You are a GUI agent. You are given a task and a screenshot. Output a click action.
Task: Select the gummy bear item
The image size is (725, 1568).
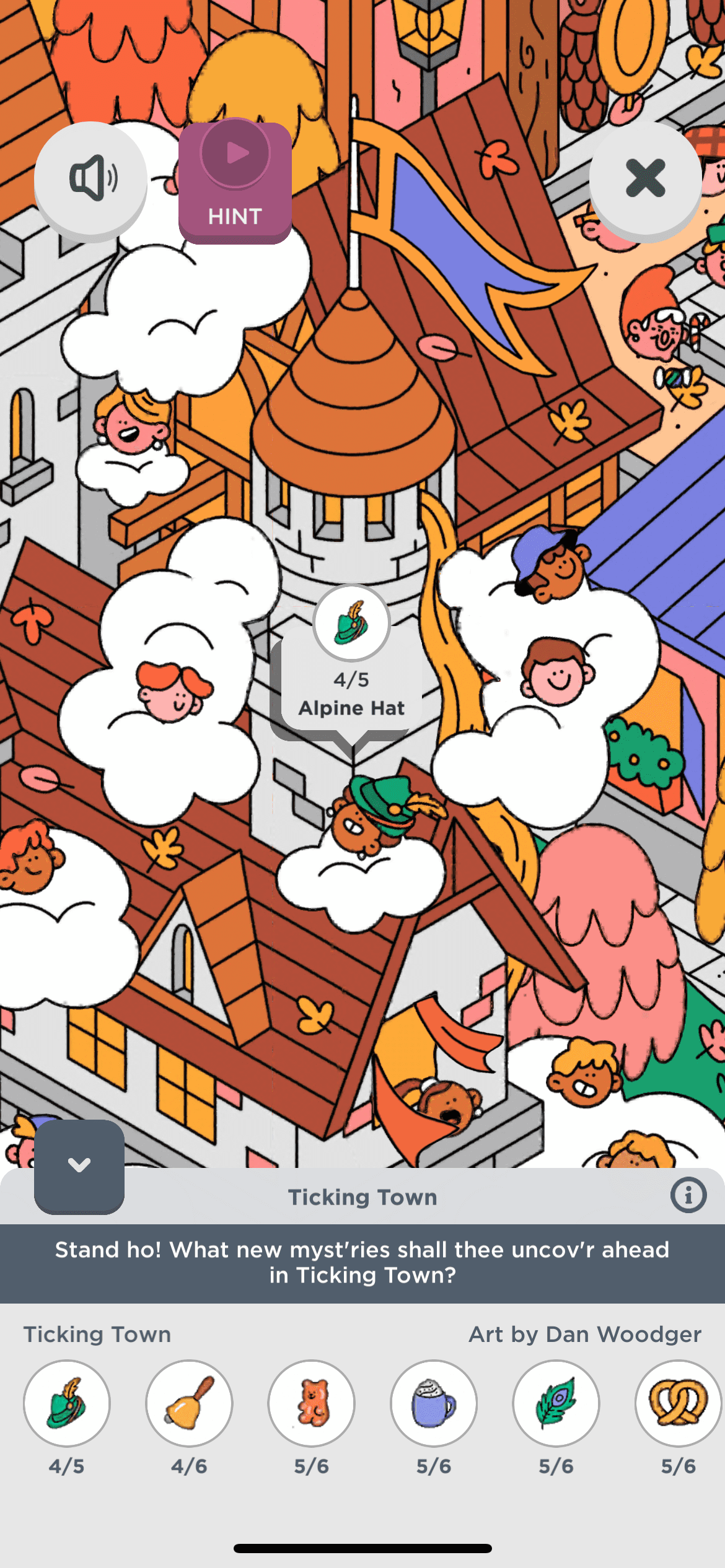[312, 1403]
